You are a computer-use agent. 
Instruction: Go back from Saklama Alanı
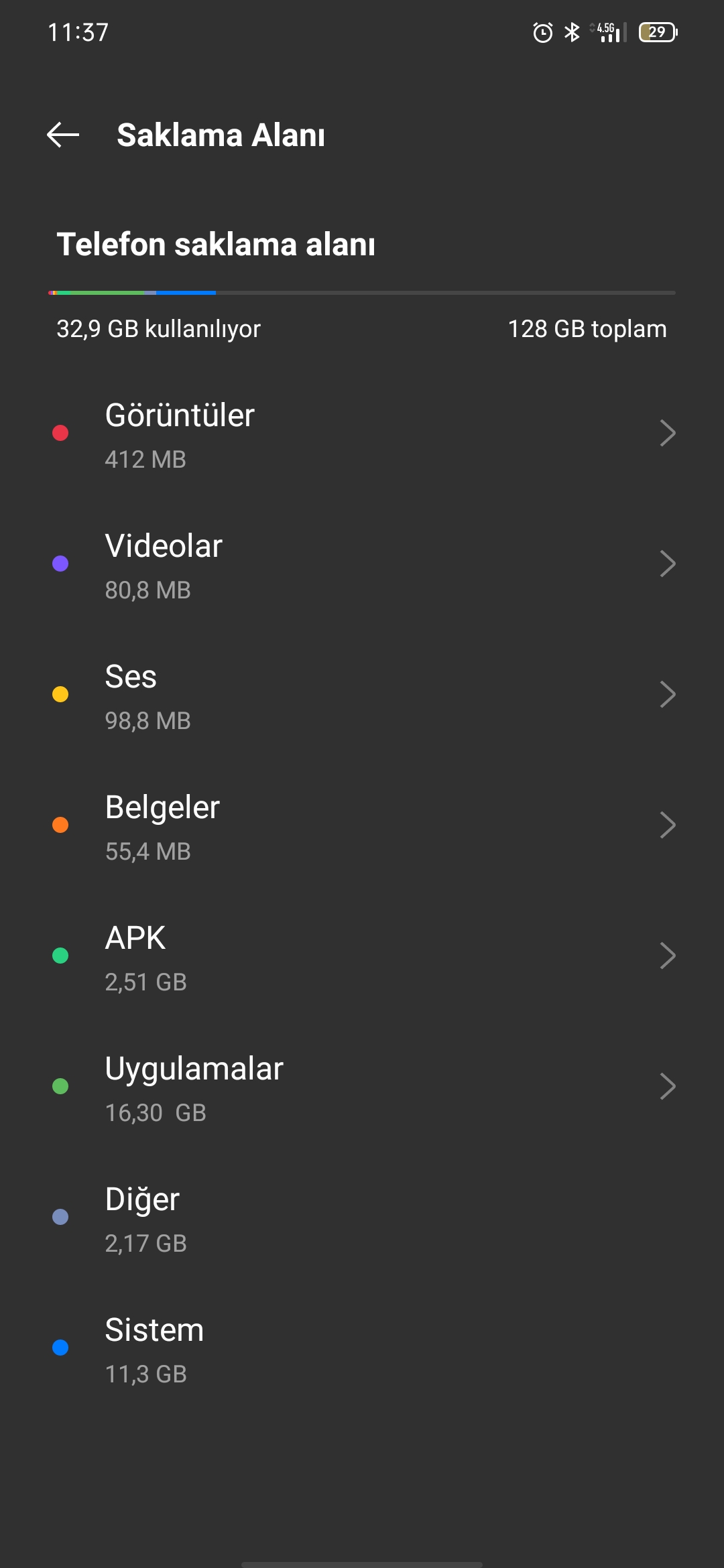(63, 135)
